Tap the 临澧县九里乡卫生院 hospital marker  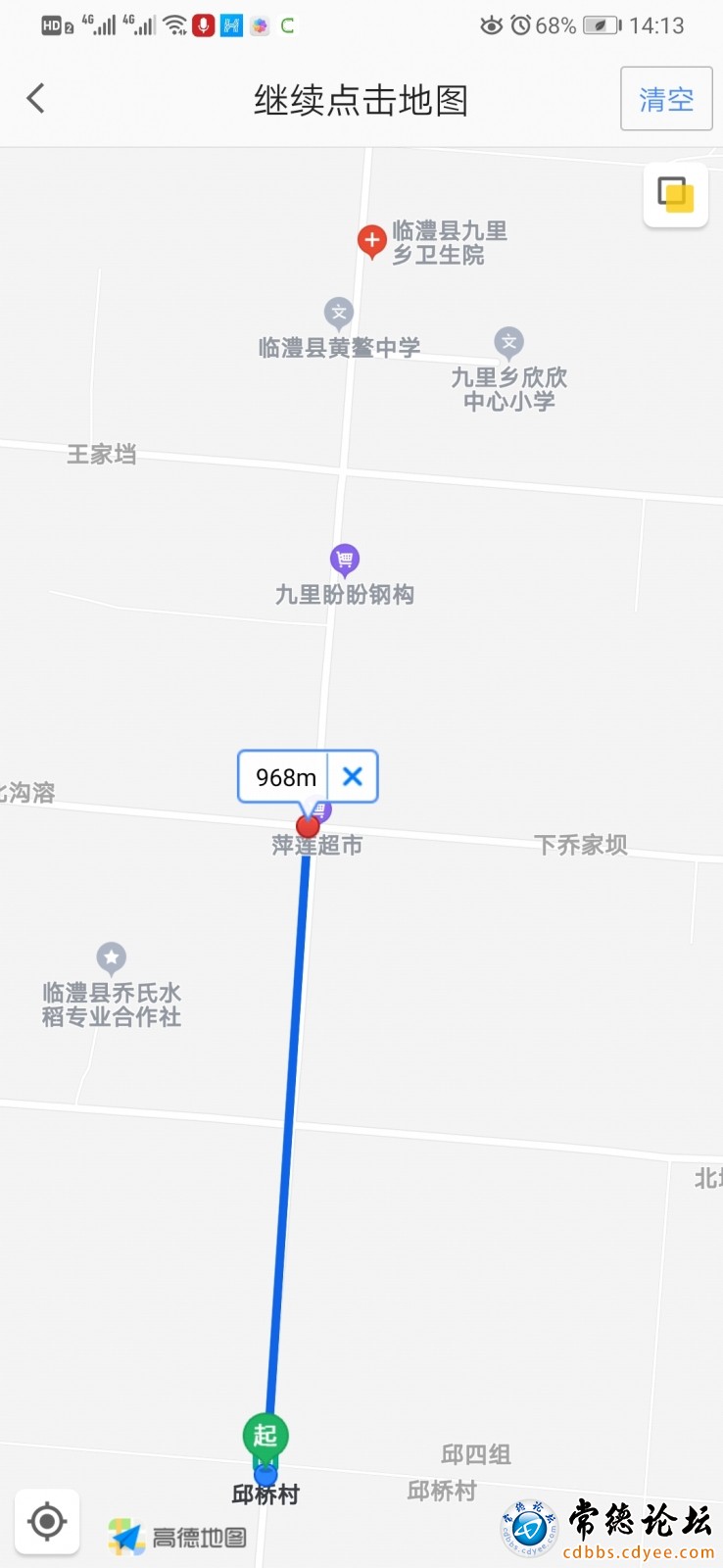point(371,240)
